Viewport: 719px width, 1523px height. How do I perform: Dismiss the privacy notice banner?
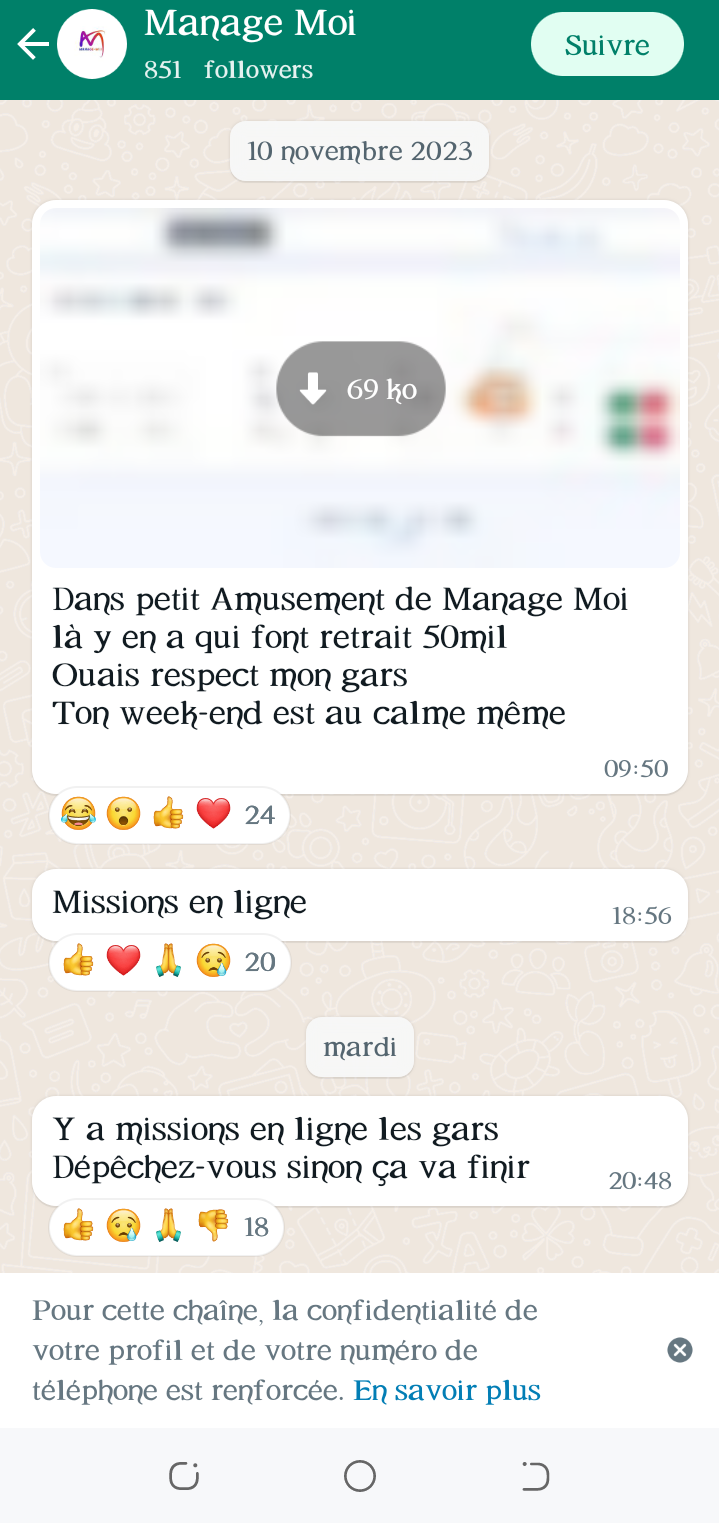(x=680, y=1350)
